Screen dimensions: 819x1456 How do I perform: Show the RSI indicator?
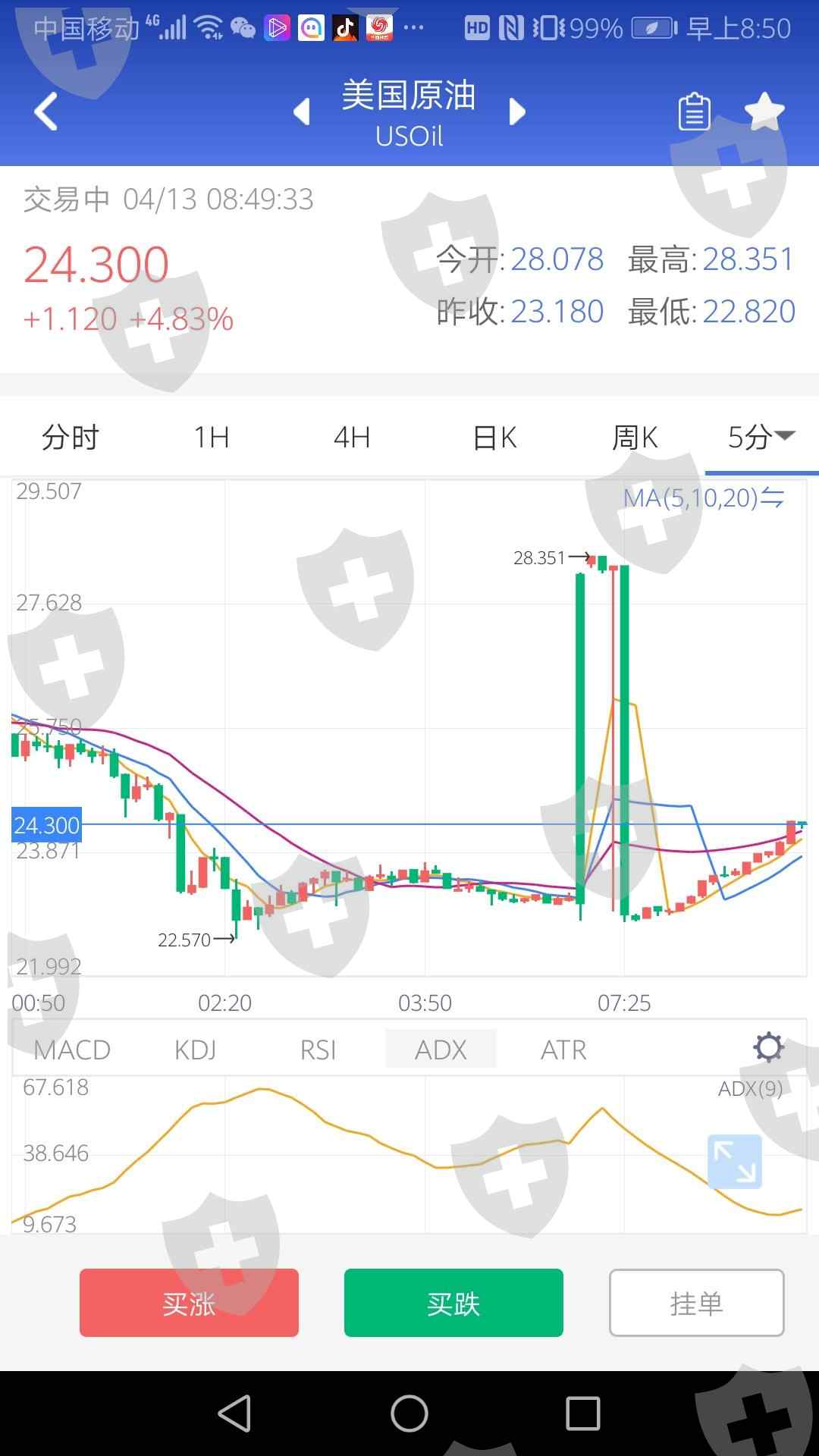tap(318, 1050)
